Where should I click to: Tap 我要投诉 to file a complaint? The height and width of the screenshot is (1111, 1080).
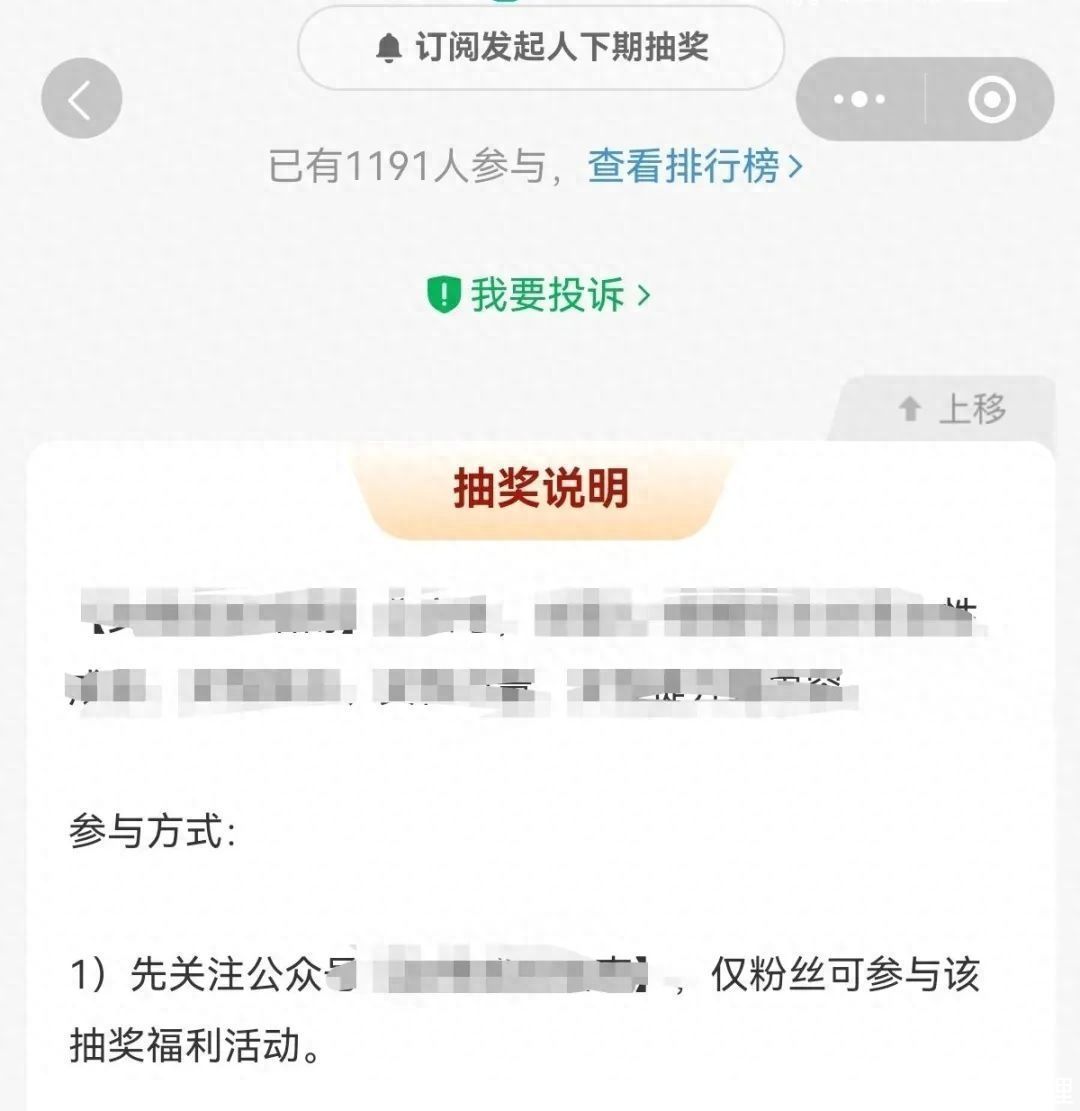pyautogui.click(x=540, y=295)
